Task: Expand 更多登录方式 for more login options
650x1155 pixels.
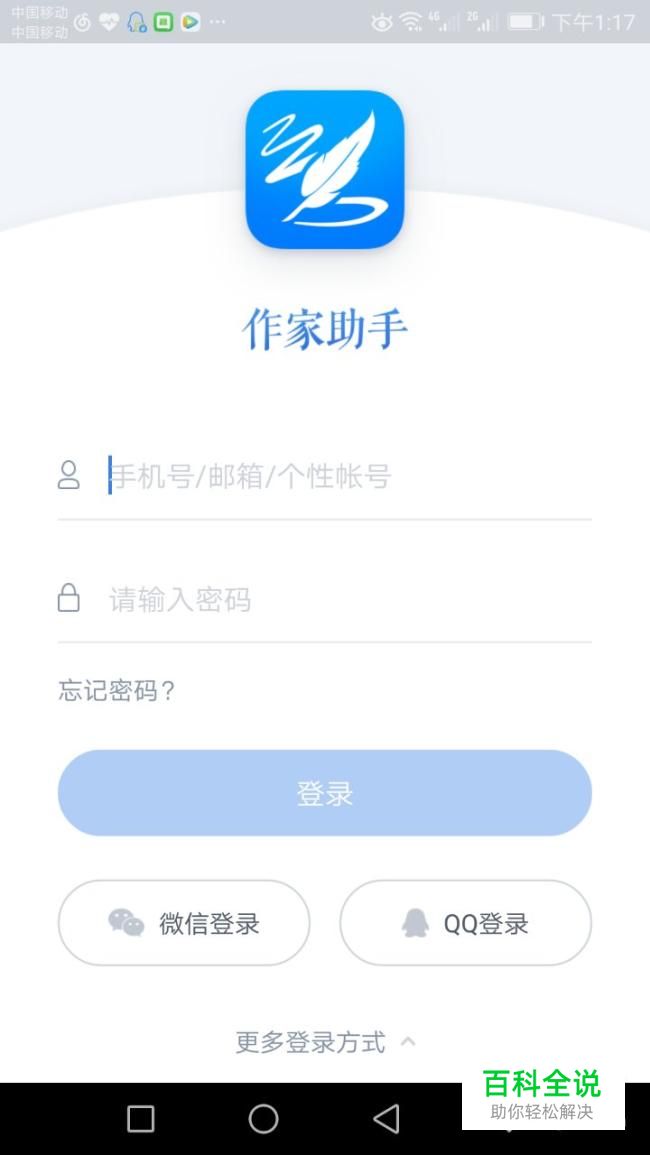Action: [324, 1042]
